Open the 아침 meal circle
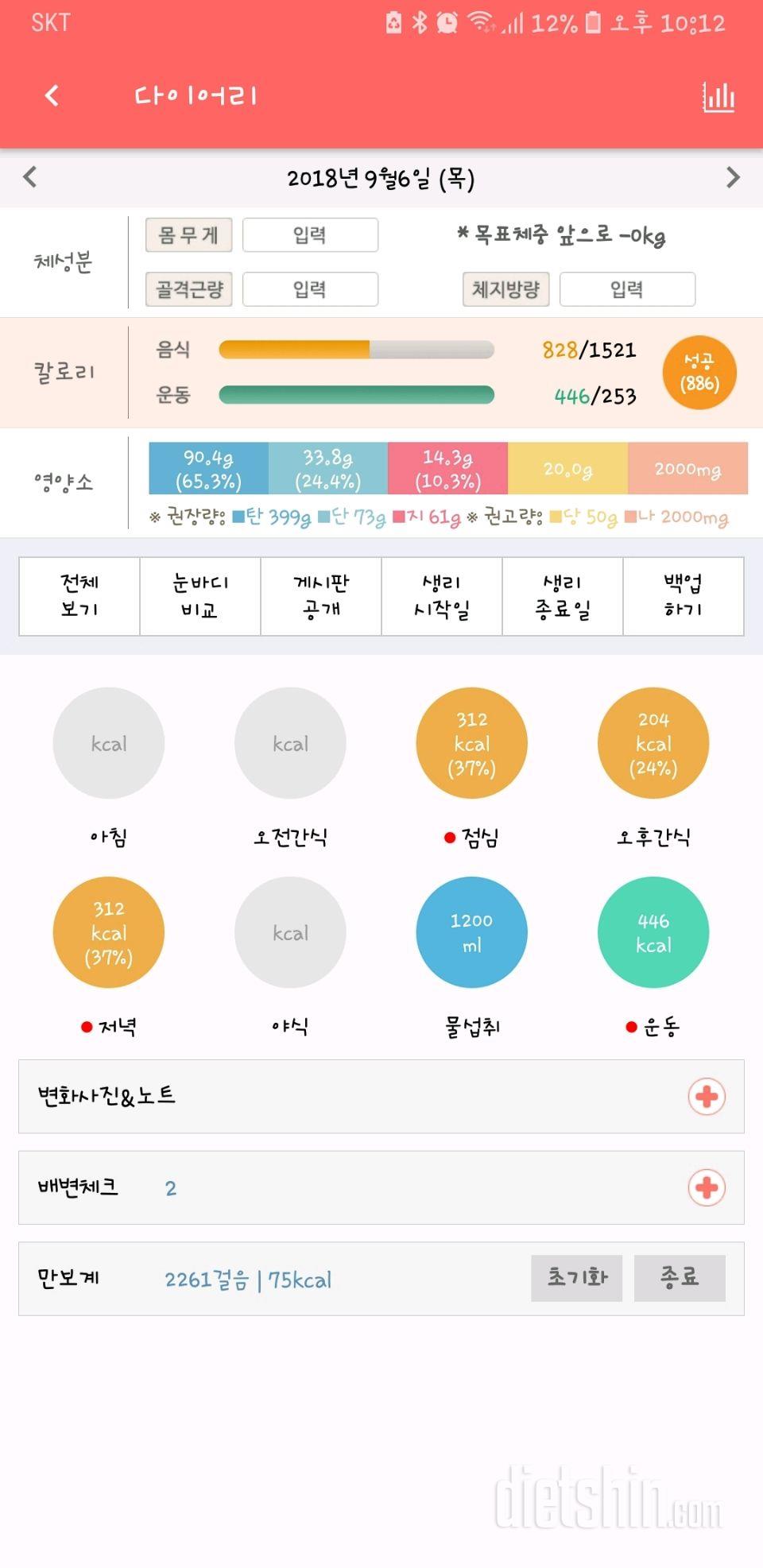 [109, 743]
